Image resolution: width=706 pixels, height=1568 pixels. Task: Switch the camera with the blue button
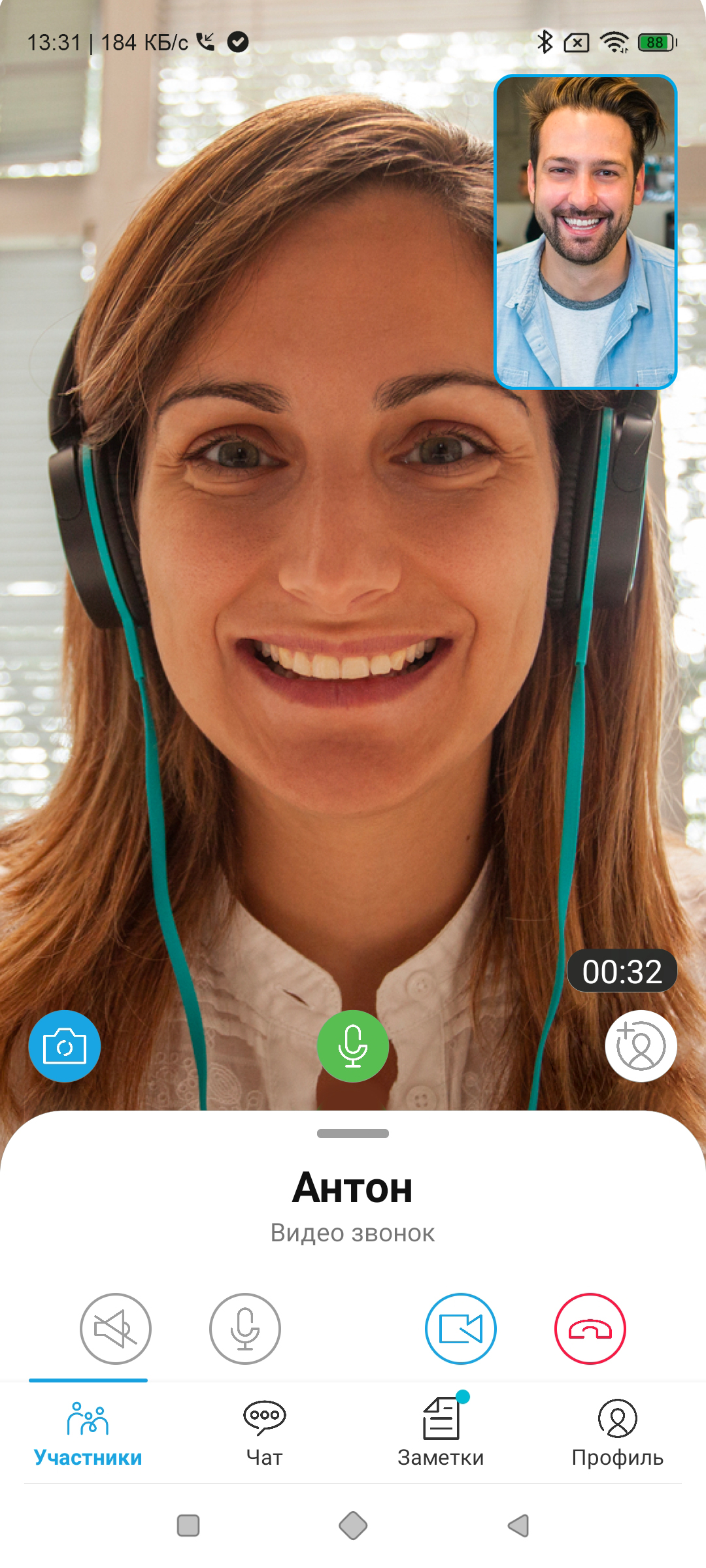64,1046
